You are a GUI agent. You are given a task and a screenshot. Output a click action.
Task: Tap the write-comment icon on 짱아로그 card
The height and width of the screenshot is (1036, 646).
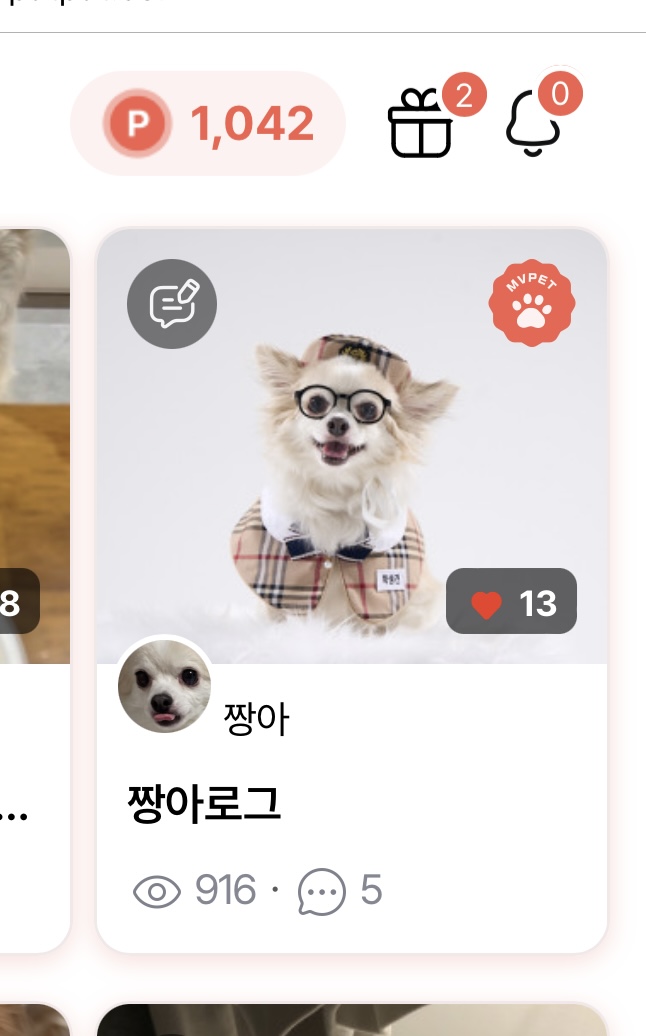pos(172,304)
